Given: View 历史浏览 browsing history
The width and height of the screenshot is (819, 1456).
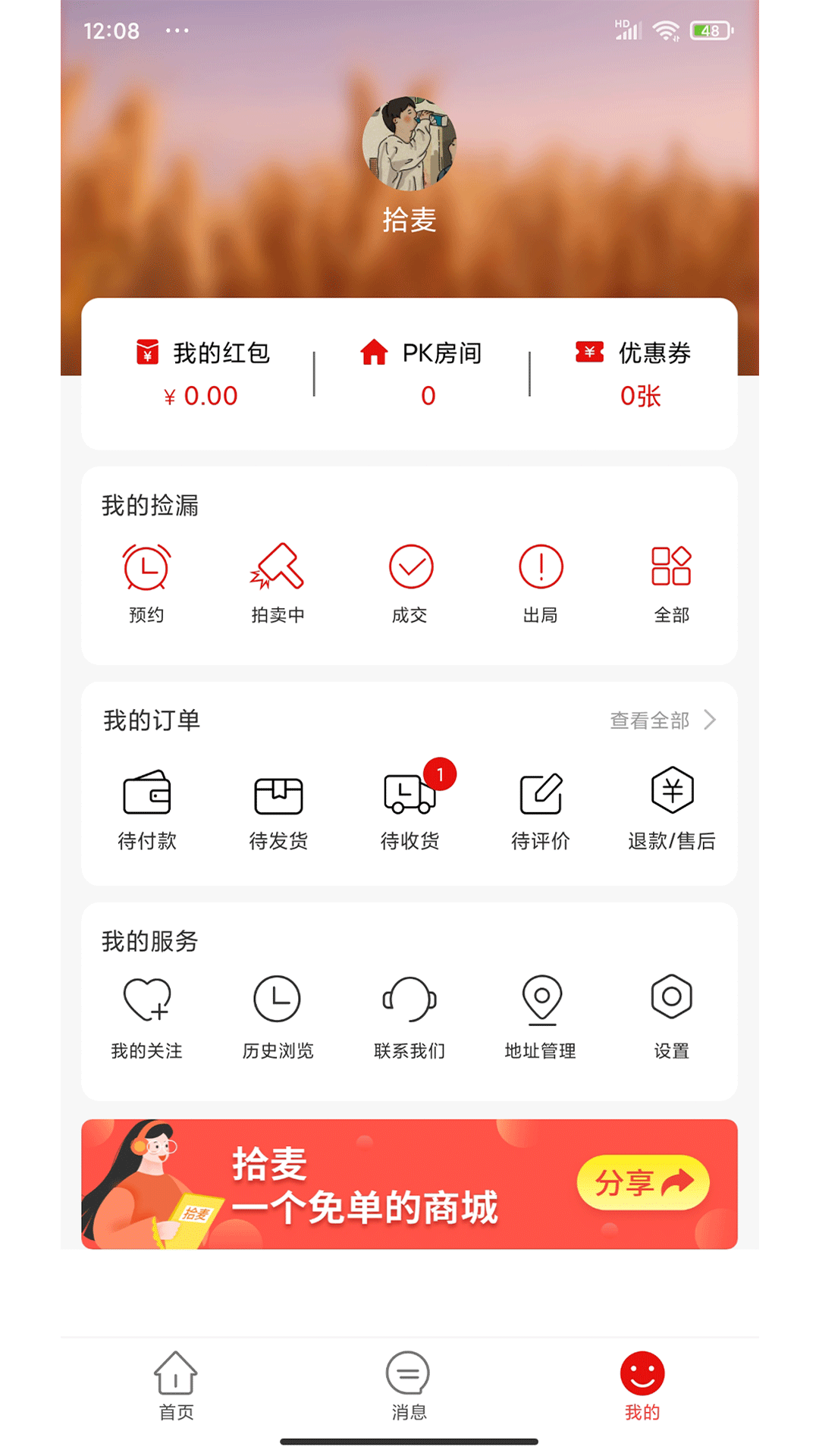Looking at the screenshot, I should [x=278, y=1018].
